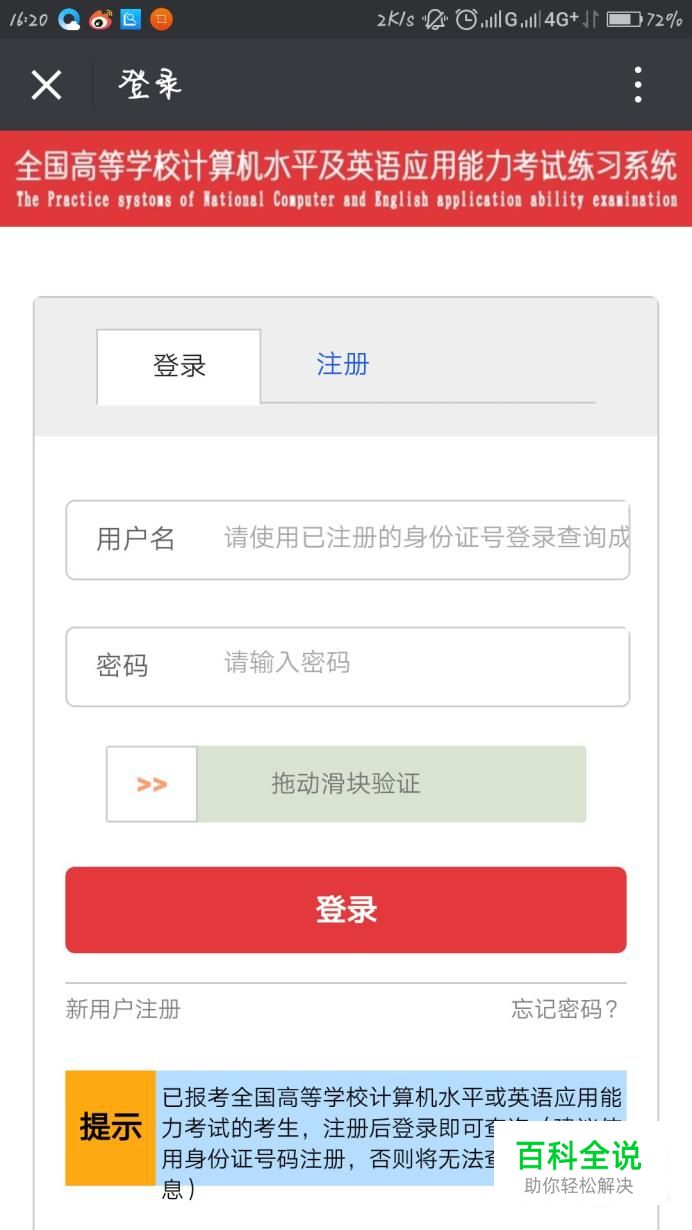The width and height of the screenshot is (692, 1230).
Task: Open the 新用户注册 link
Action: point(123,1009)
